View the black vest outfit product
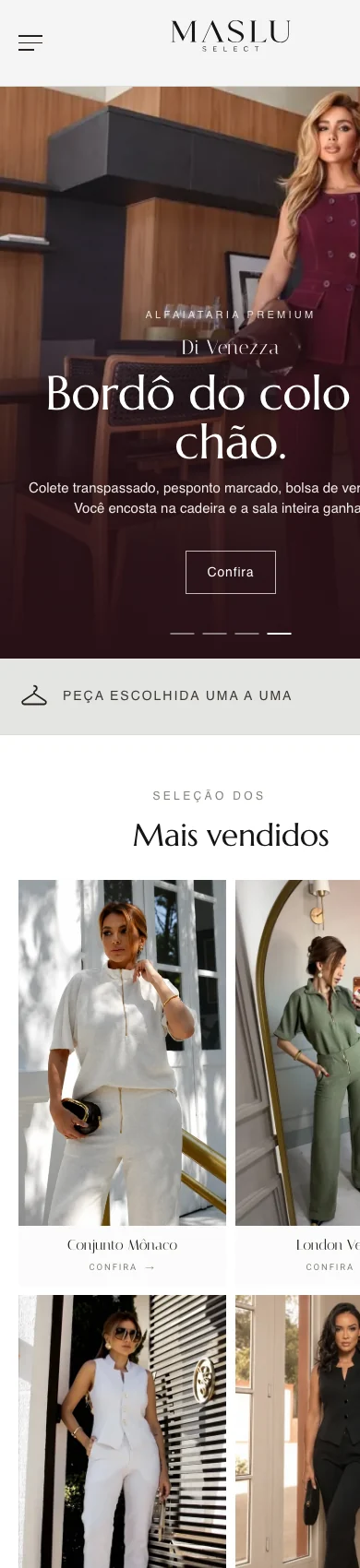360x1568 pixels. point(297,1431)
